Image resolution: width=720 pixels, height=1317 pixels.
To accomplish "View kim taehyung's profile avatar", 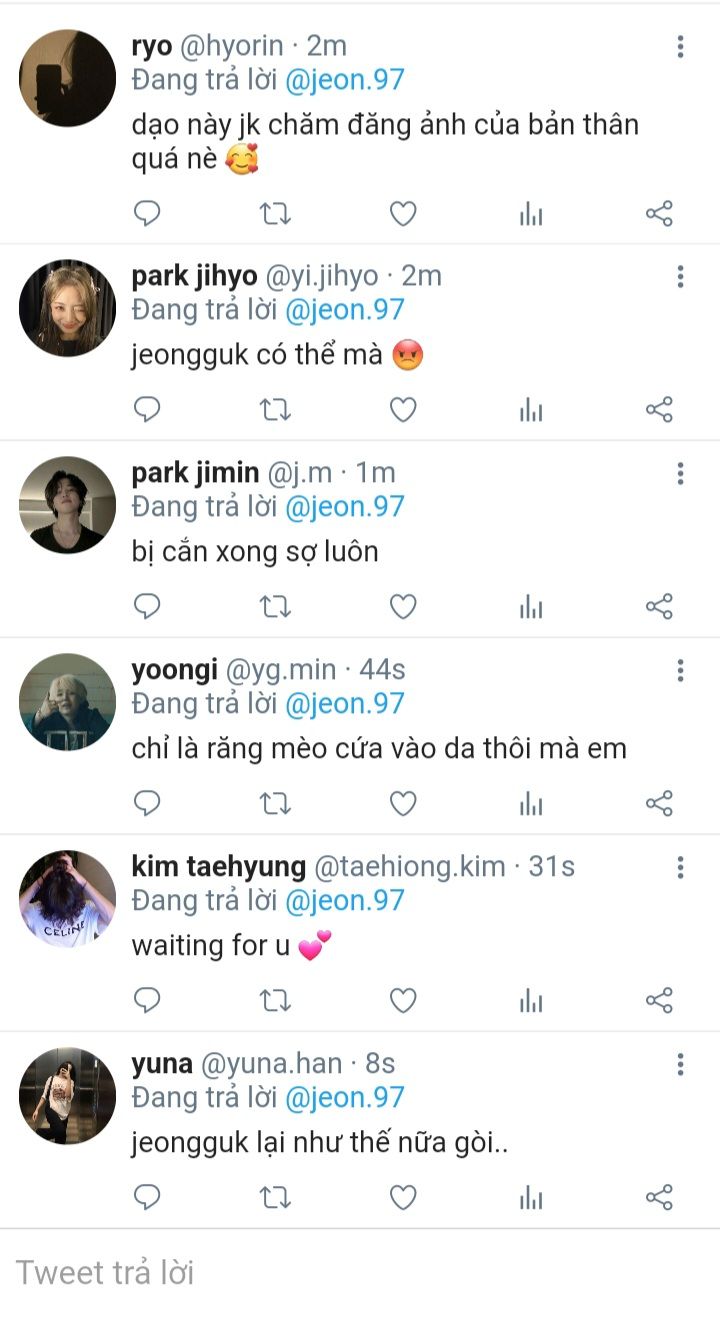I will coord(67,899).
